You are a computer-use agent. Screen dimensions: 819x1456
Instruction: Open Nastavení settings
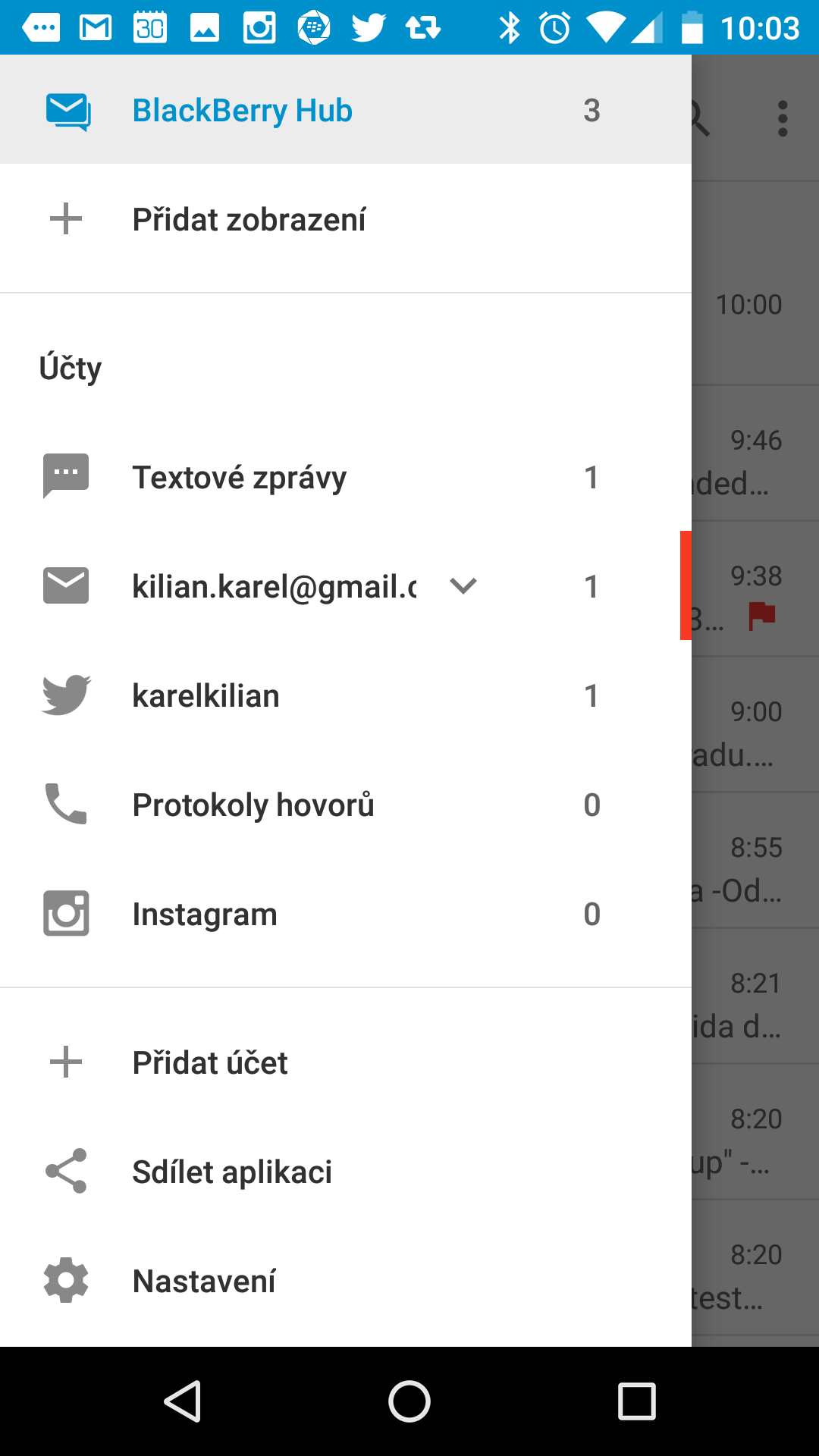(346, 1281)
